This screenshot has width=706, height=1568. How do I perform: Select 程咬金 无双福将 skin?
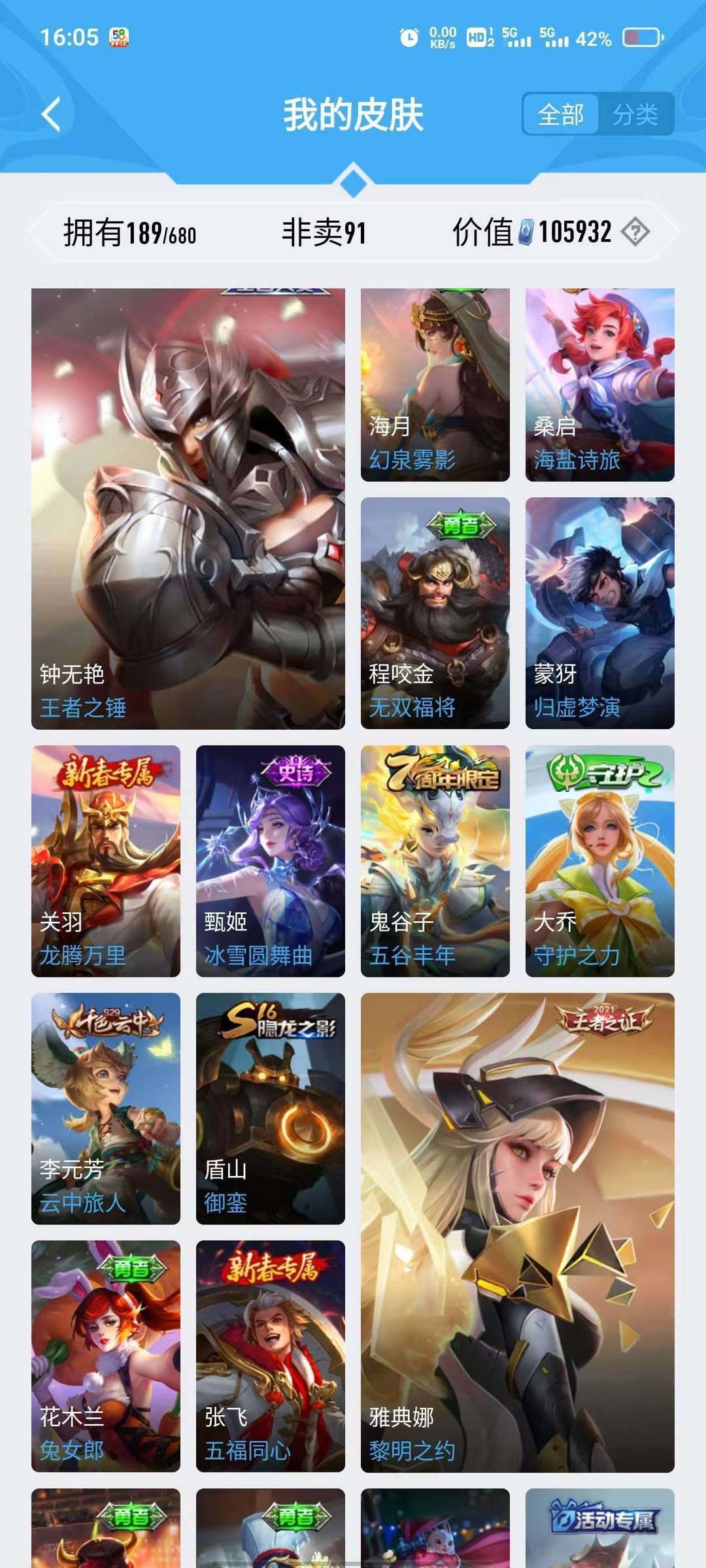(x=435, y=613)
